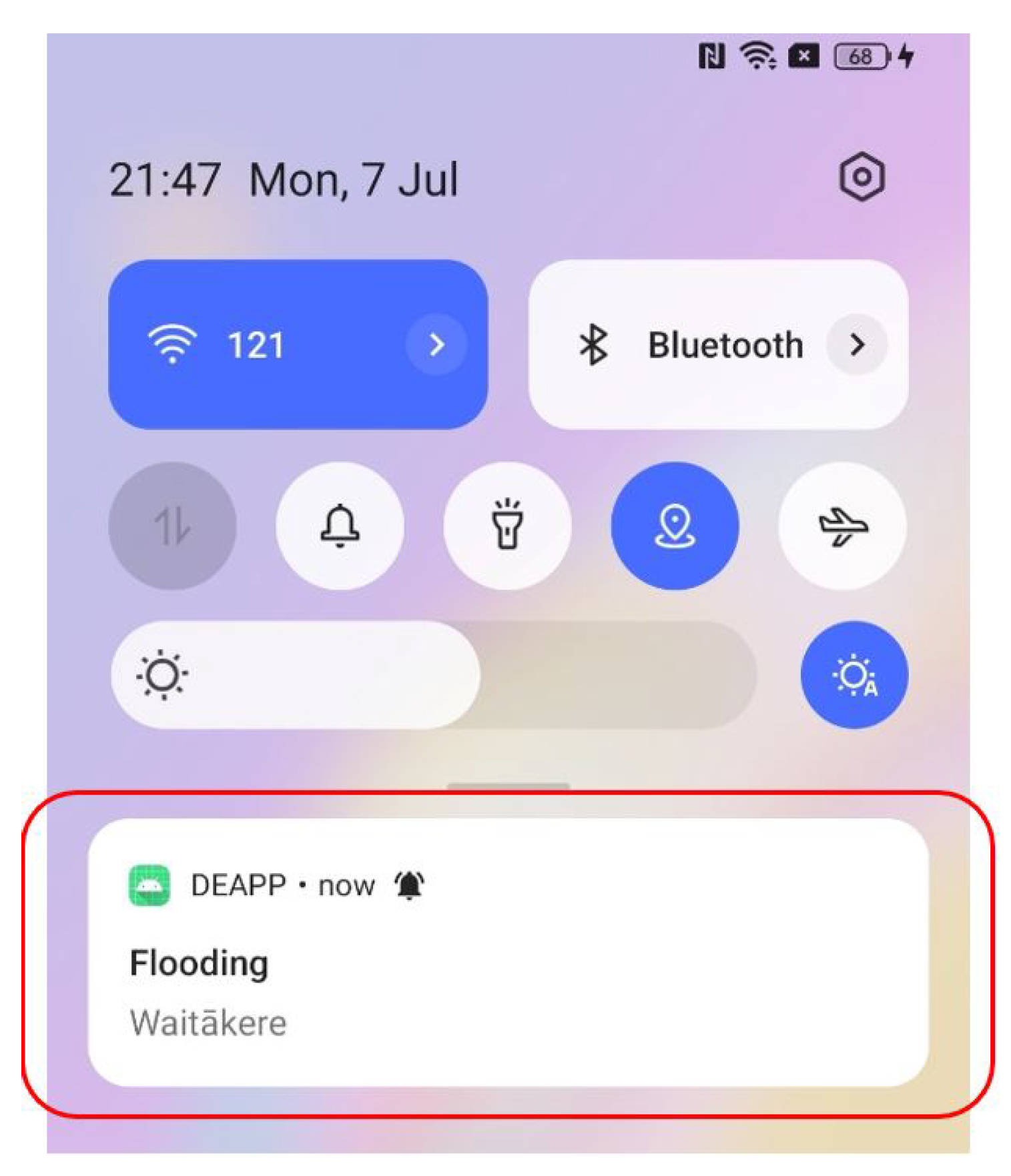Expand Wi-Fi network options arrow

(436, 345)
